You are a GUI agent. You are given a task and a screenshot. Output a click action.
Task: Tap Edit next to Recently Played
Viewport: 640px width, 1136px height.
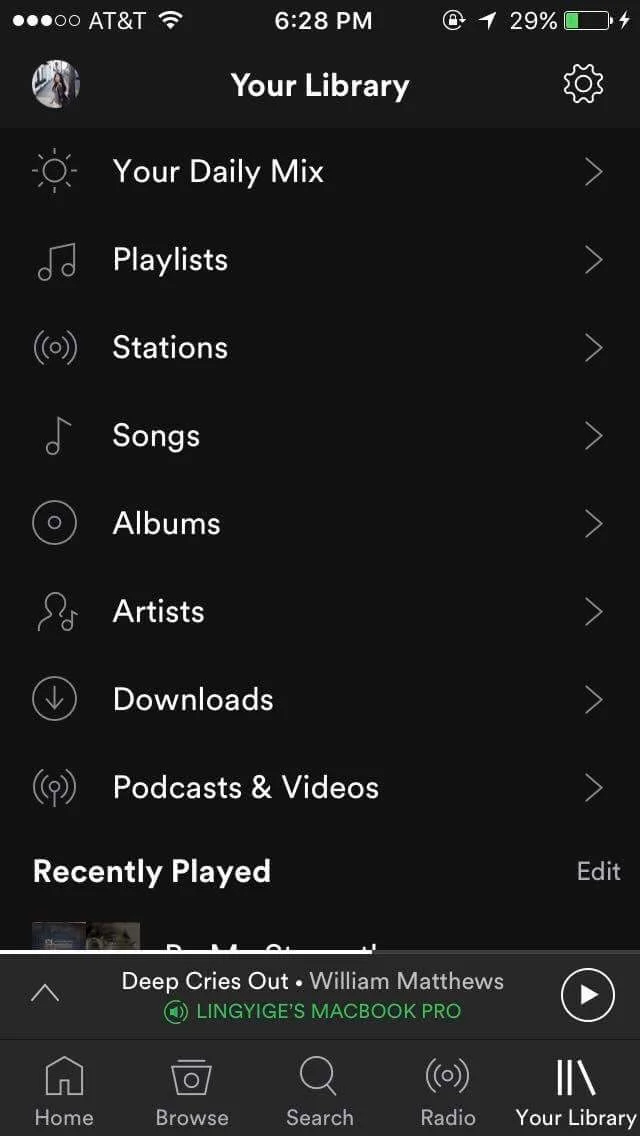coord(598,871)
